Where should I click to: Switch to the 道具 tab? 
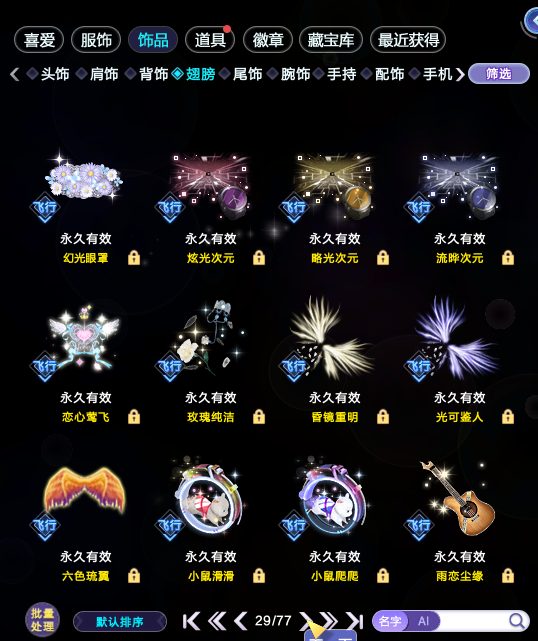(210, 40)
